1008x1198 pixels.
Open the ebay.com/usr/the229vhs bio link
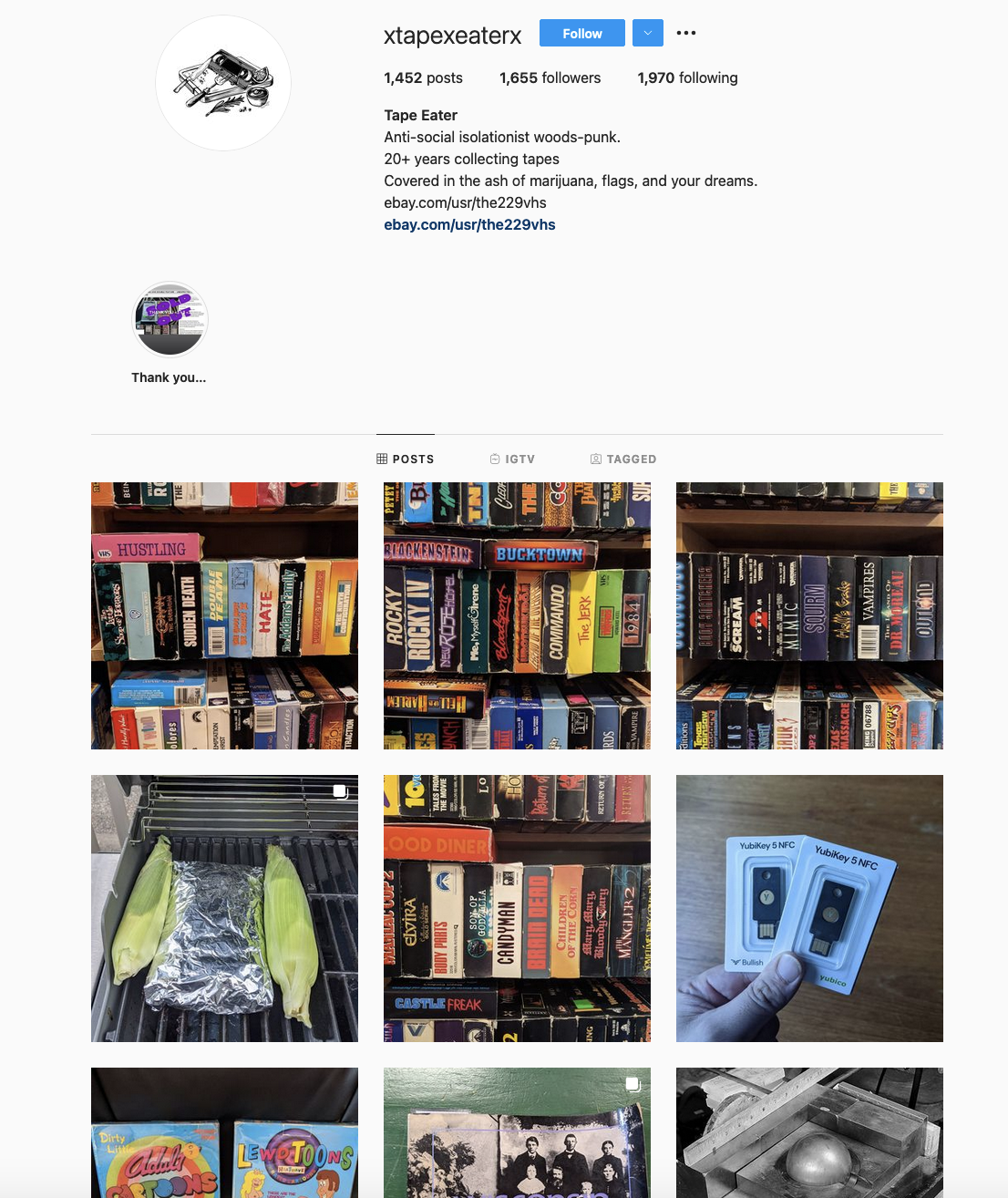click(469, 225)
